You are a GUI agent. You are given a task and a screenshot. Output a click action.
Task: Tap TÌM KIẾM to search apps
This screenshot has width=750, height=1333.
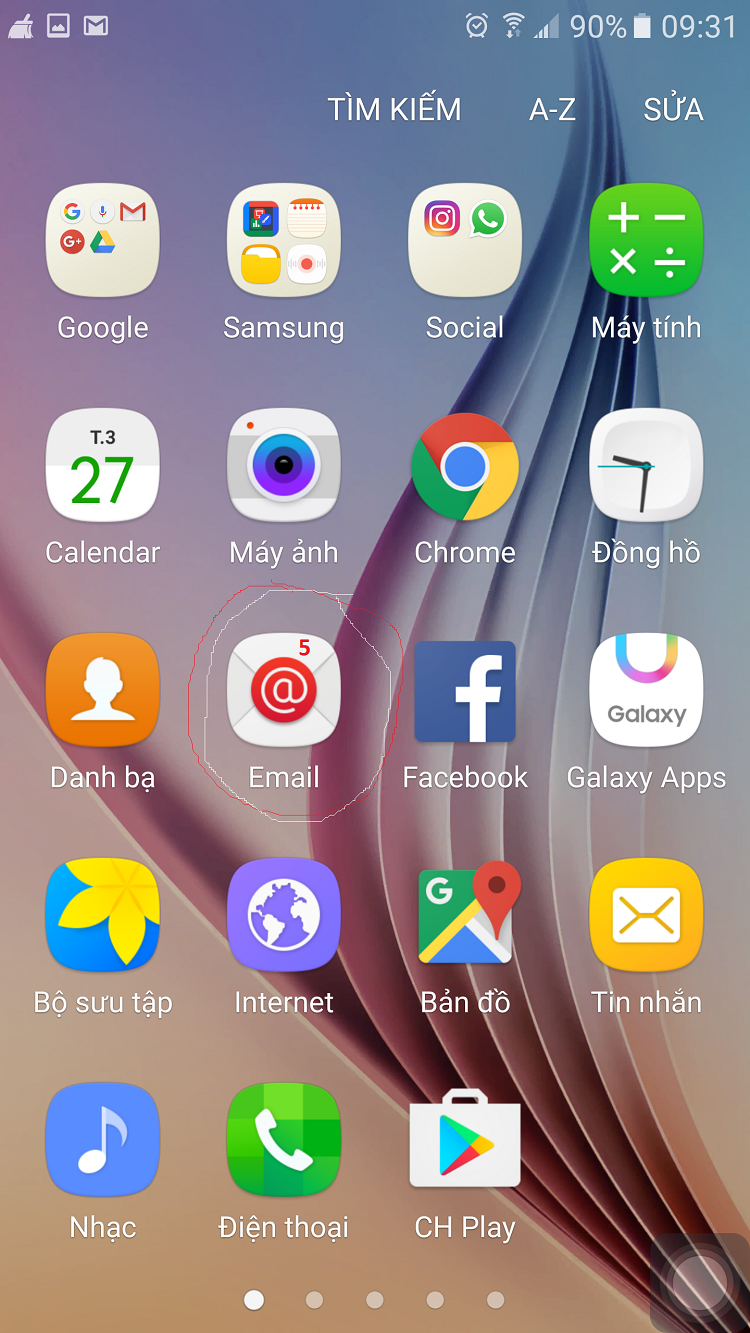(394, 109)
